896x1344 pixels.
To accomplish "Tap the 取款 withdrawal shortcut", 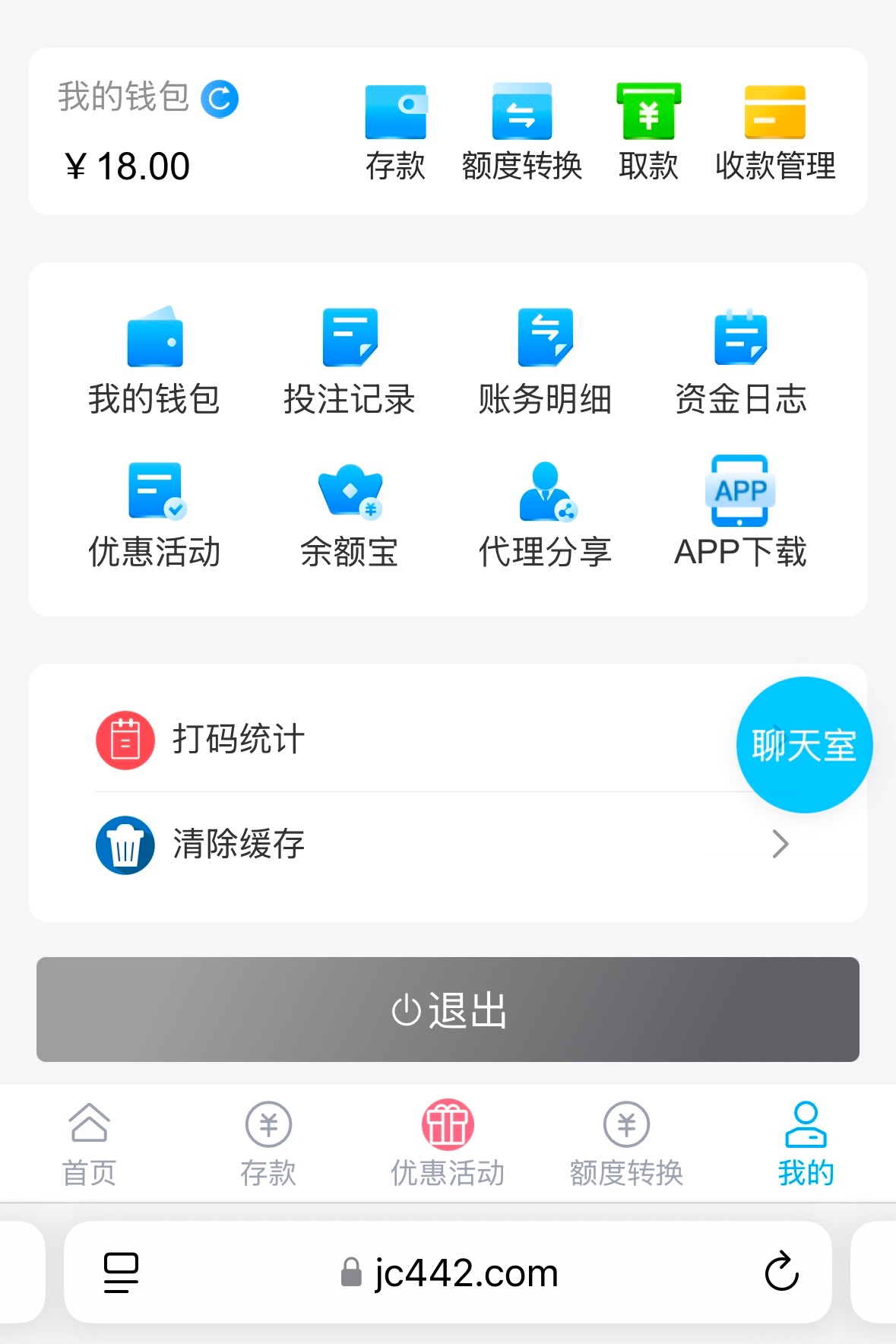I will 648,131.
